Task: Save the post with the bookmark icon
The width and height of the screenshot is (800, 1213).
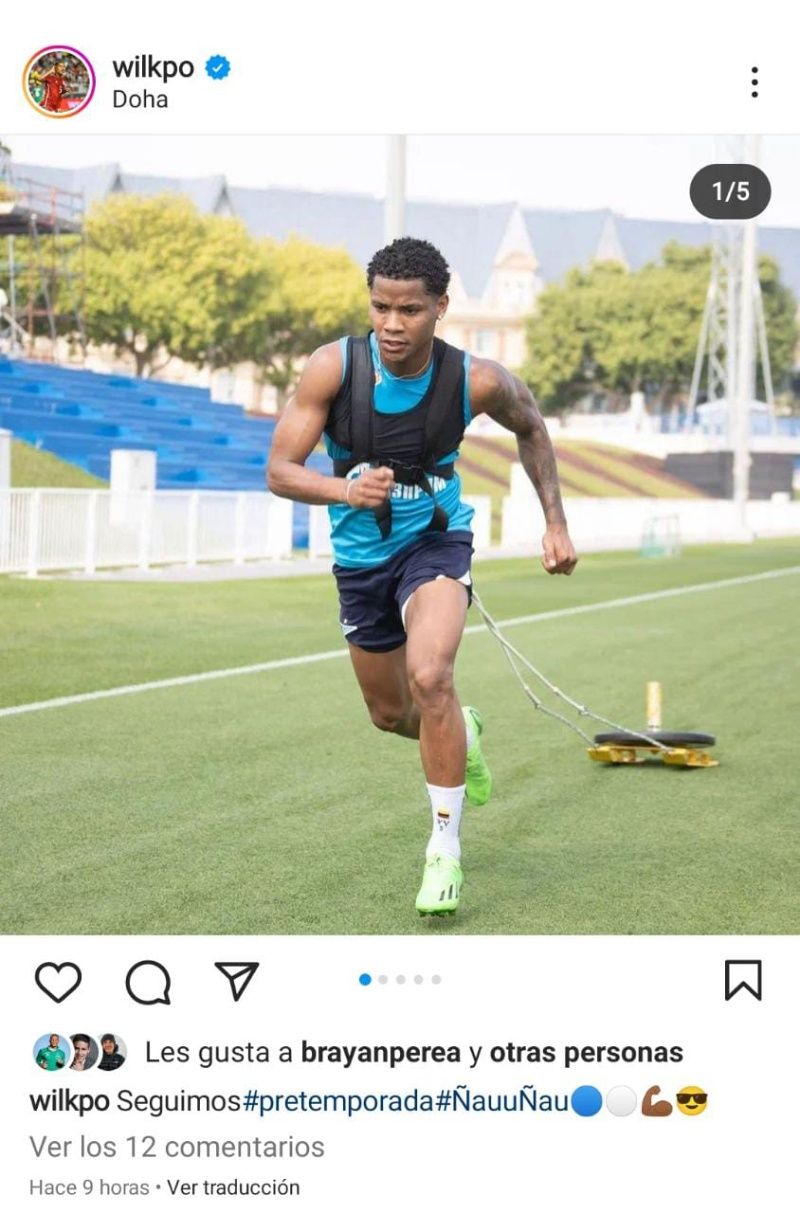Action: [x=743, y=980]
